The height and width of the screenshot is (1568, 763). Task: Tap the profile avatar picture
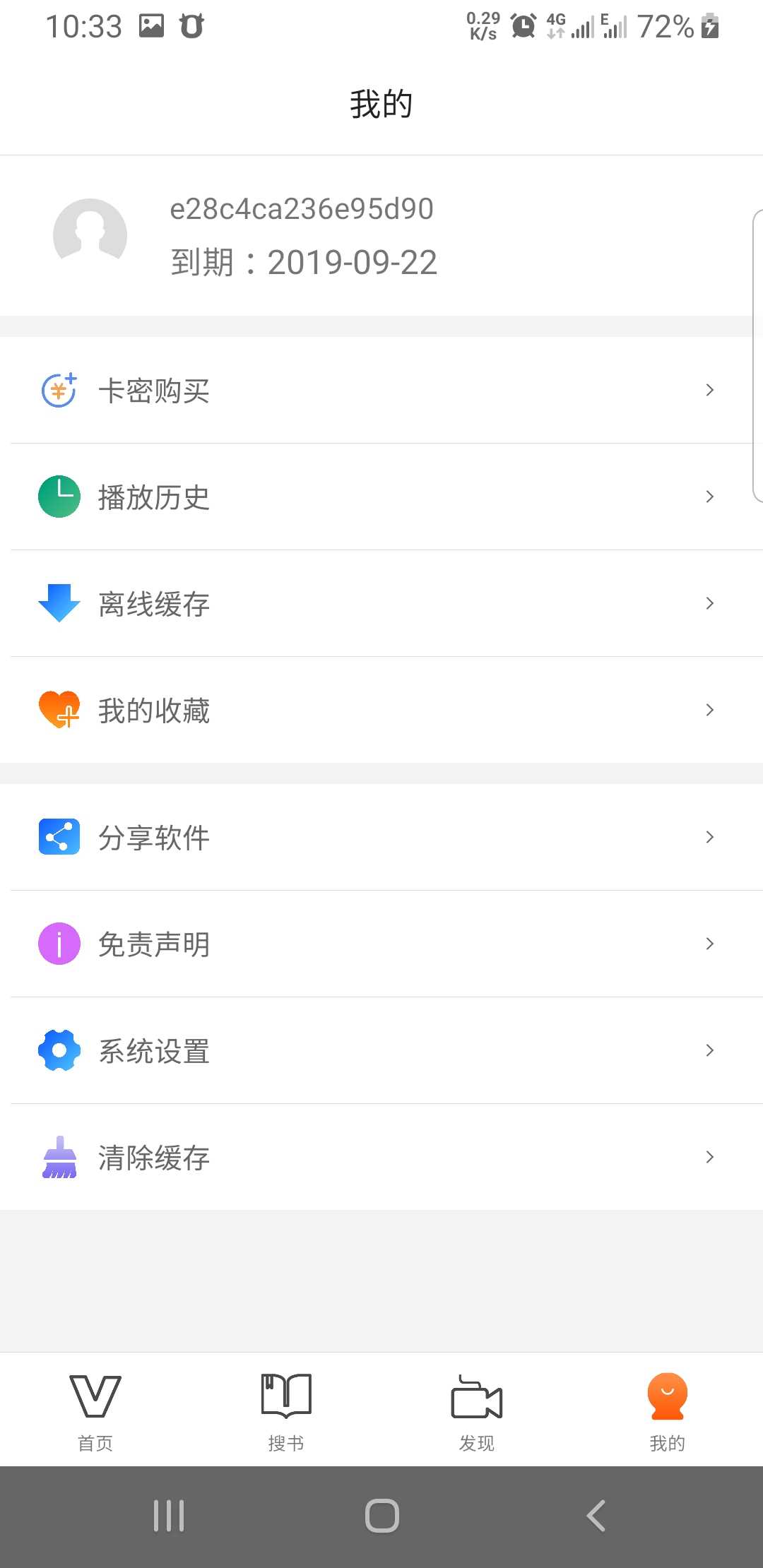[x=90, y=235]
